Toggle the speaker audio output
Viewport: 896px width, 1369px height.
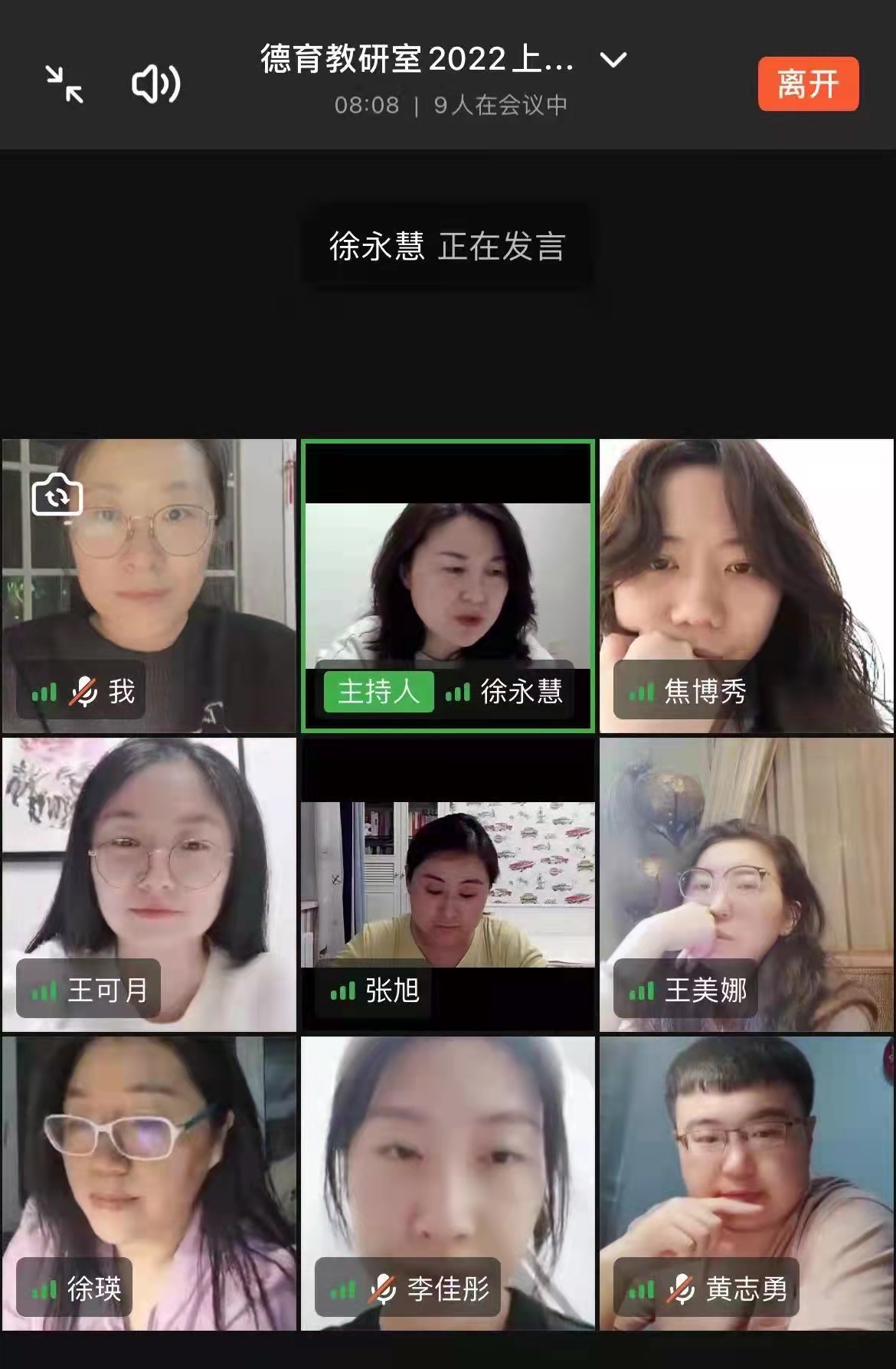click(155, 84)
